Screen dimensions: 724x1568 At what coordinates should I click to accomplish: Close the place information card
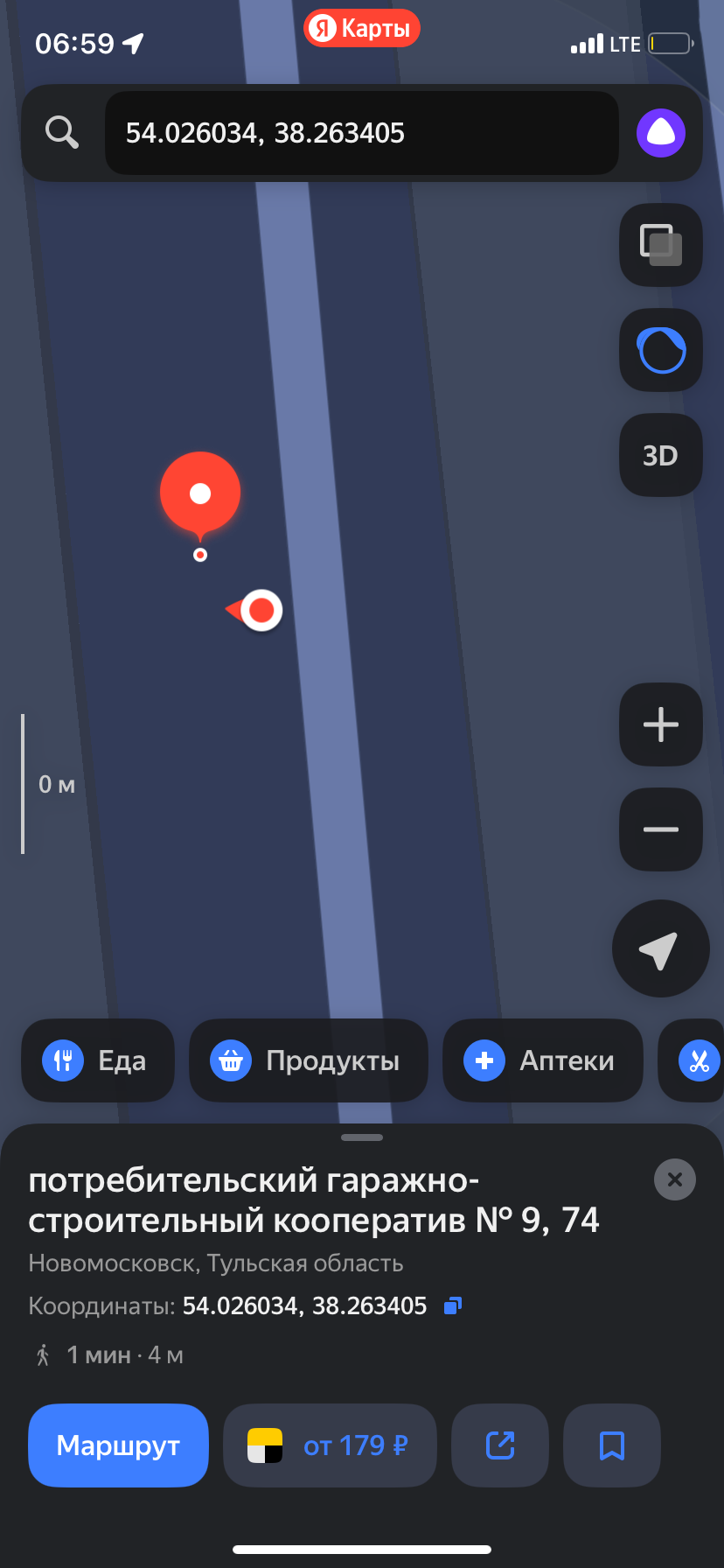pyautogui.click(x=675, y=1179)
